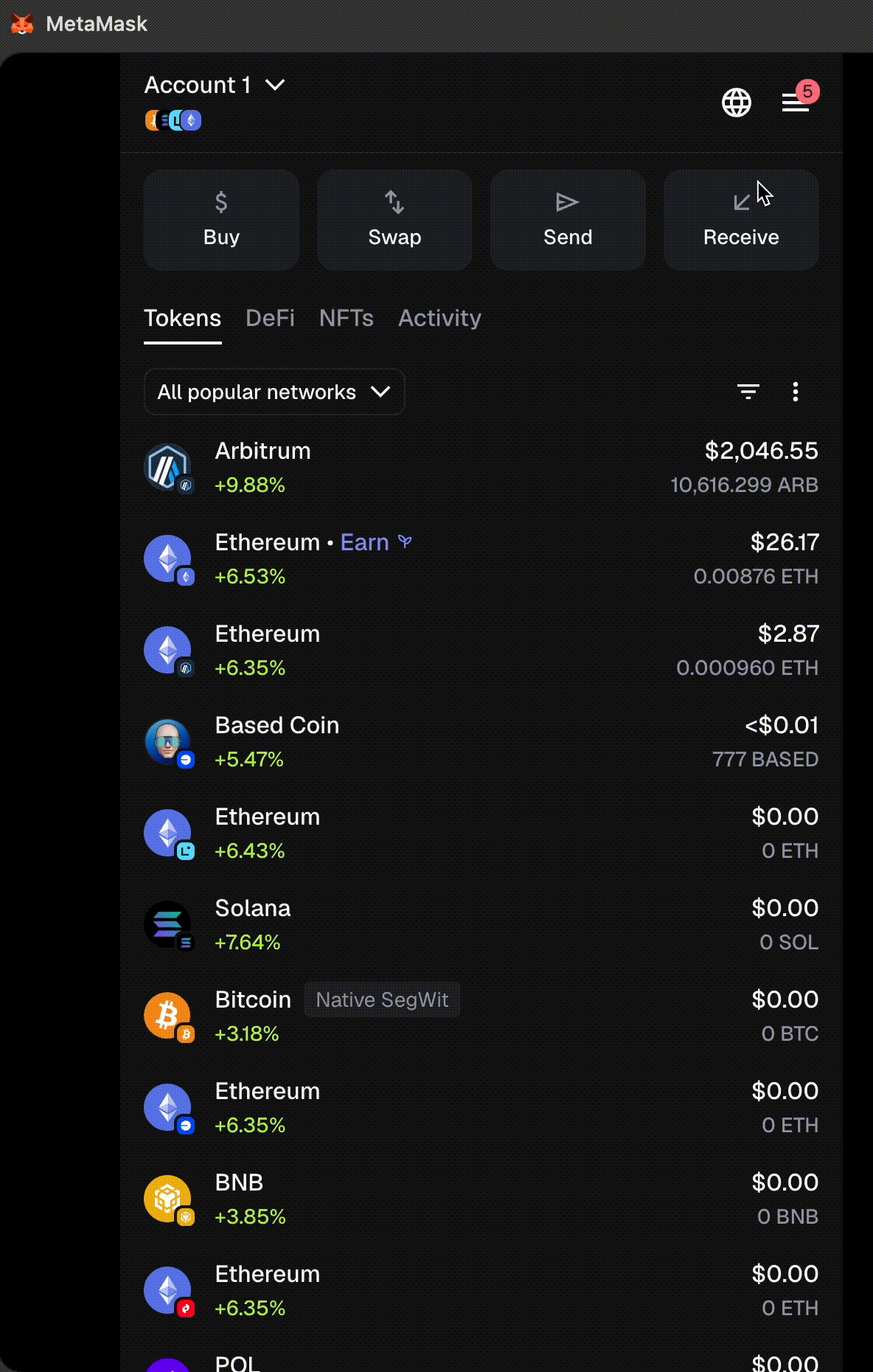Click the Native SegWit label on Bitcoin
The height and width of the screenshot is (1372, 873).
382,999
